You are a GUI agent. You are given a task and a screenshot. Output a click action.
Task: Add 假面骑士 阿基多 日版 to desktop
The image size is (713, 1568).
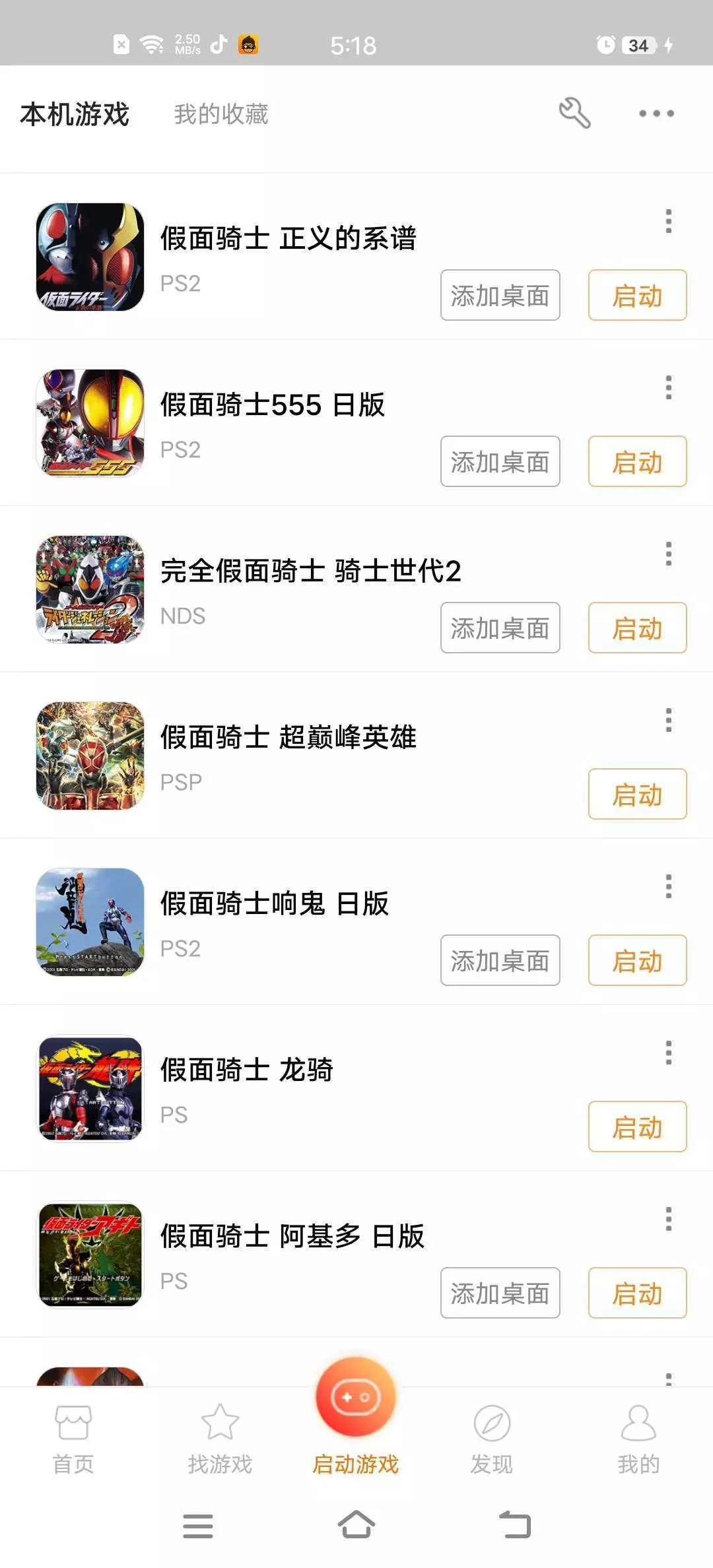[x=500, y=1293]
